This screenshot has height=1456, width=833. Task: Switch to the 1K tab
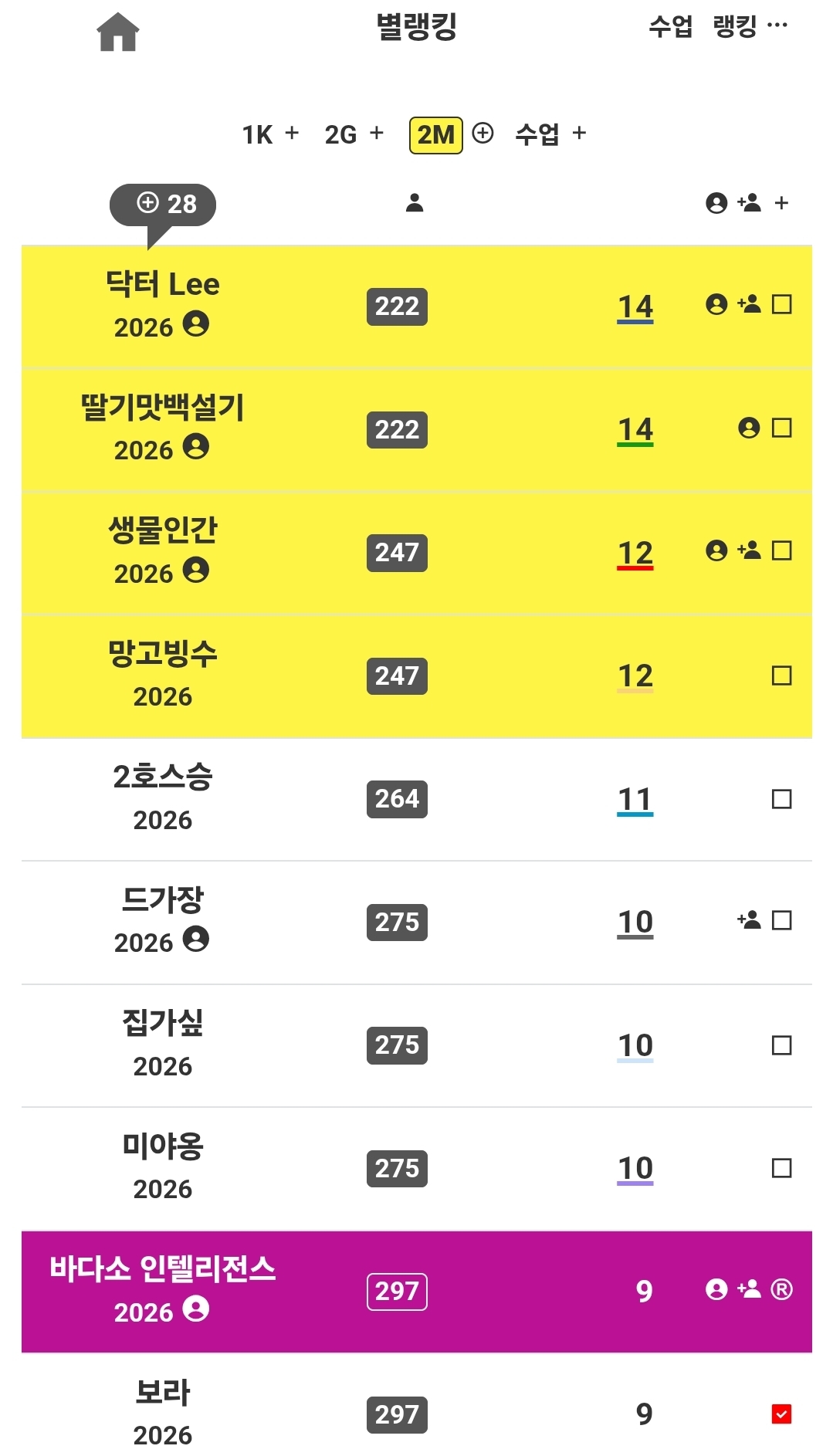coord(257,134)
